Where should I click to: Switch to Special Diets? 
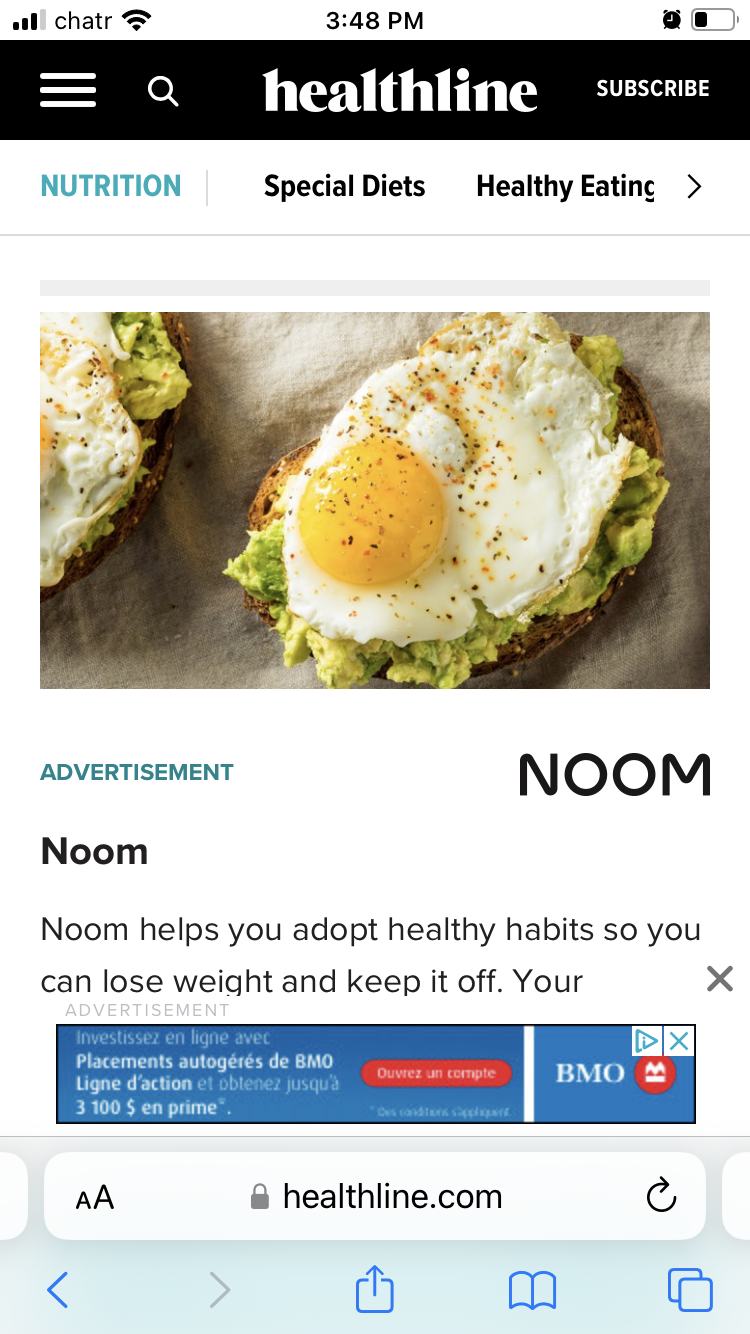point(344,186)
